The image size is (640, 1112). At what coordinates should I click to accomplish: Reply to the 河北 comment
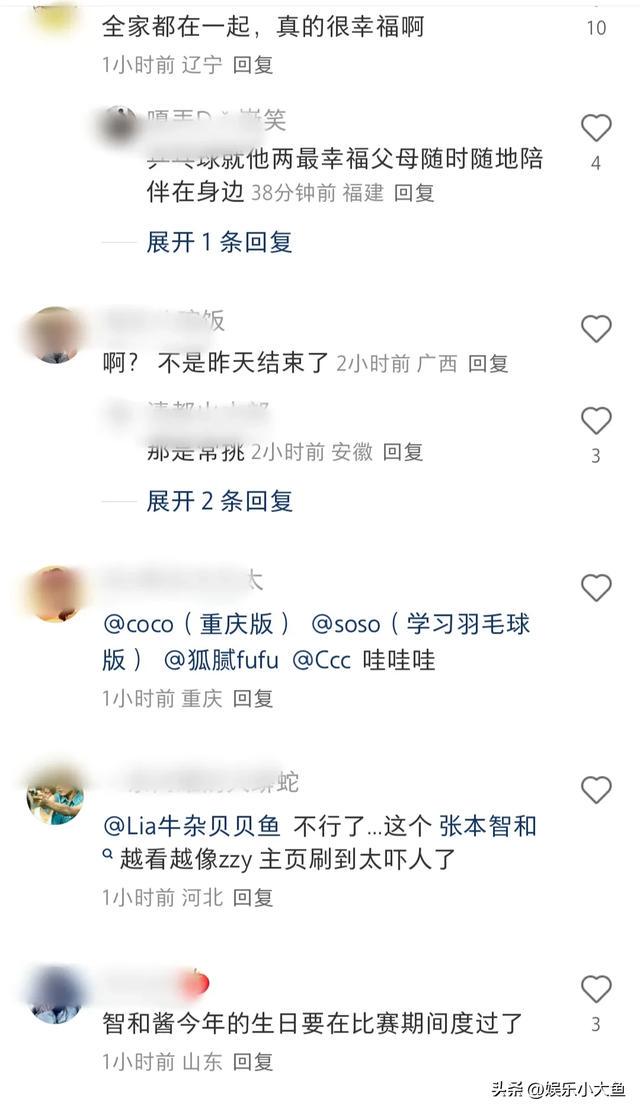click(253, 898)
